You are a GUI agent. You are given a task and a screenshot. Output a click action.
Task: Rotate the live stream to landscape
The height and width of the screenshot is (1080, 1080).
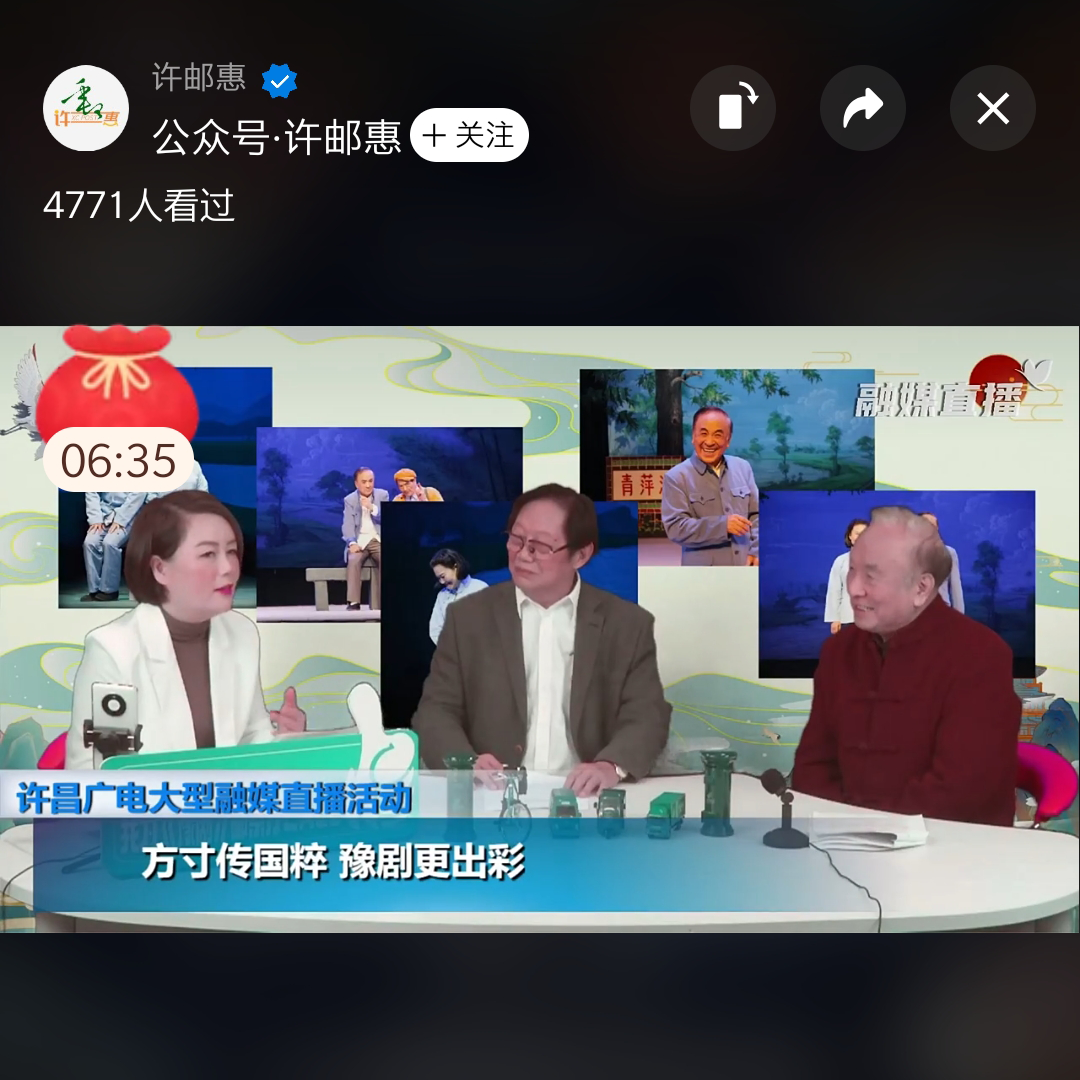(x=733, y=108)
